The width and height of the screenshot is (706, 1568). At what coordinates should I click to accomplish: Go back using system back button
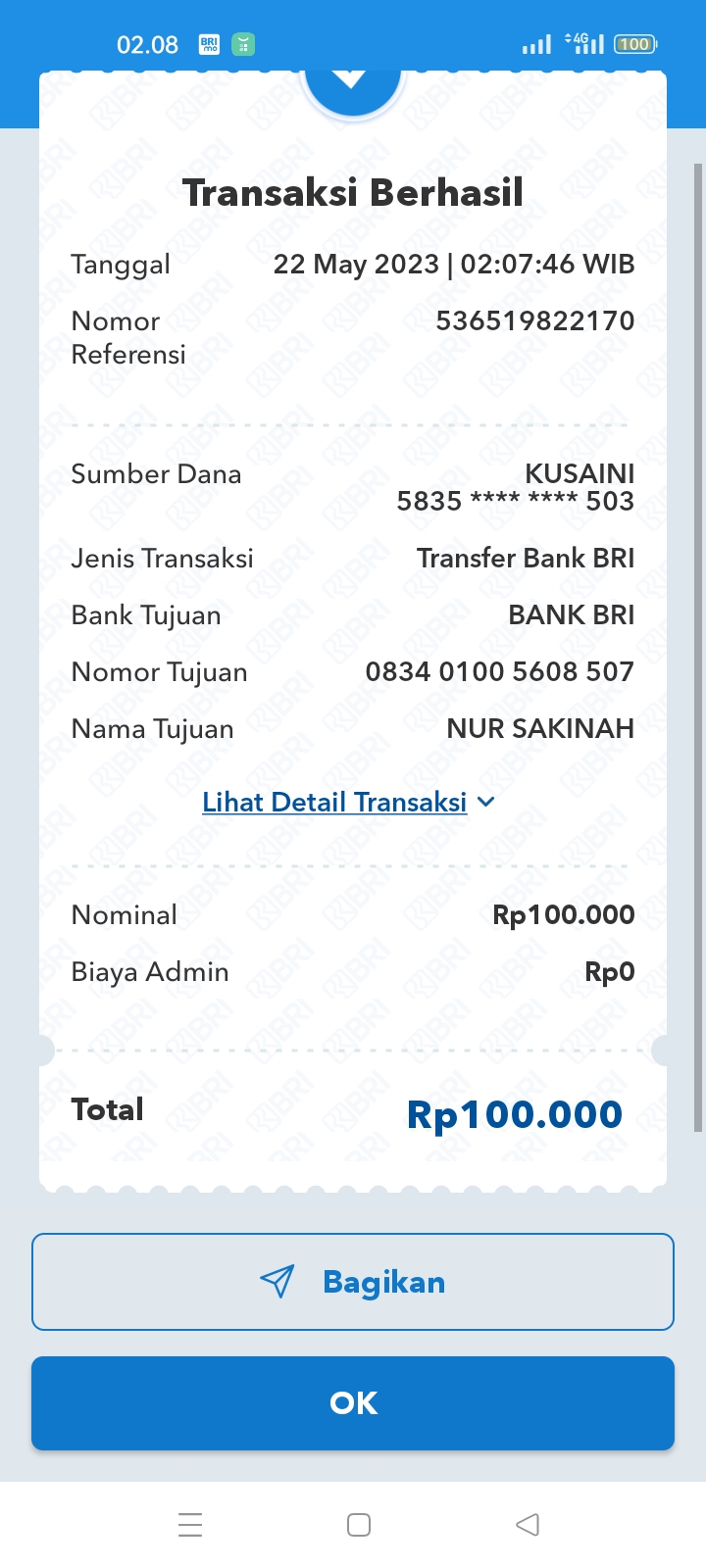point(528,1524)
